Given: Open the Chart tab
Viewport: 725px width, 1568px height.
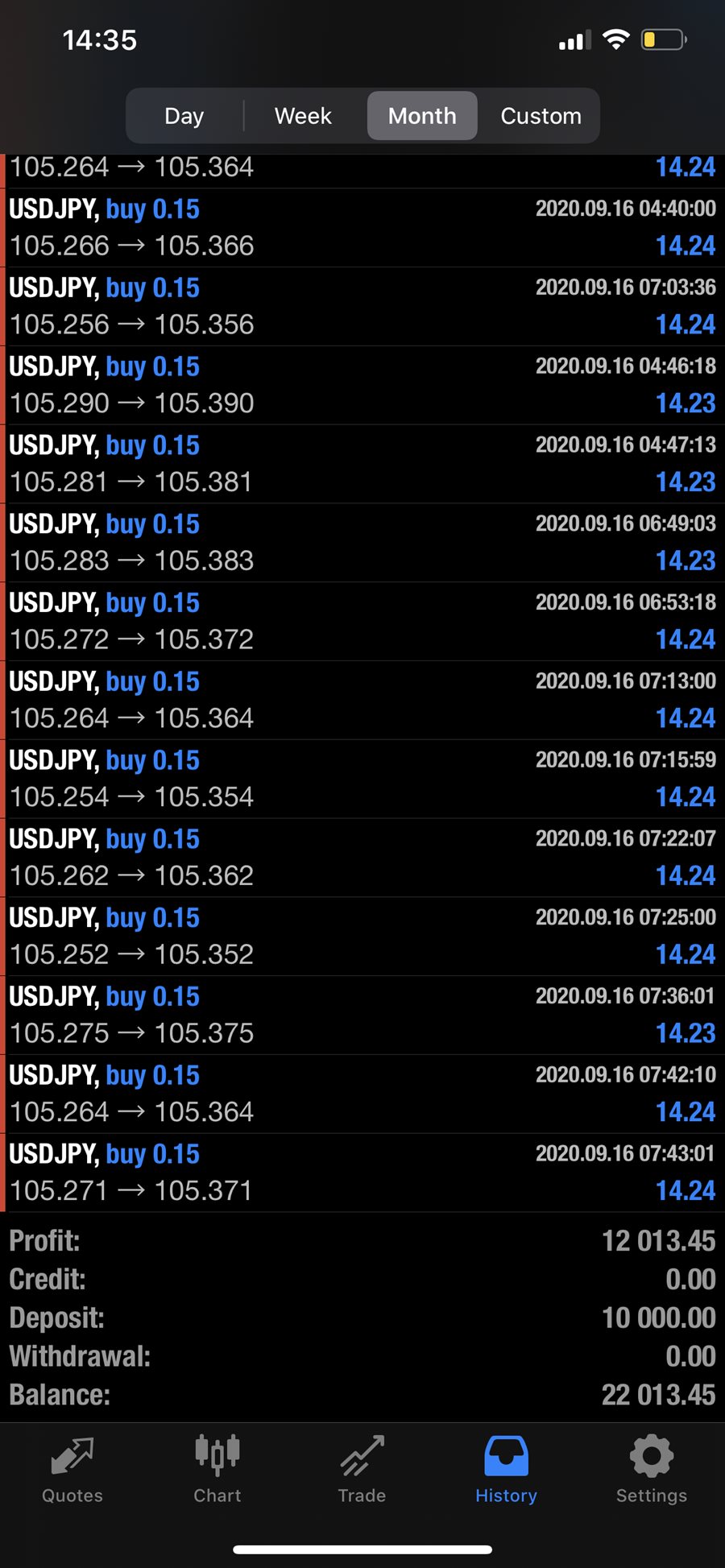Looking at the screenshot, I should point(217,1471).
